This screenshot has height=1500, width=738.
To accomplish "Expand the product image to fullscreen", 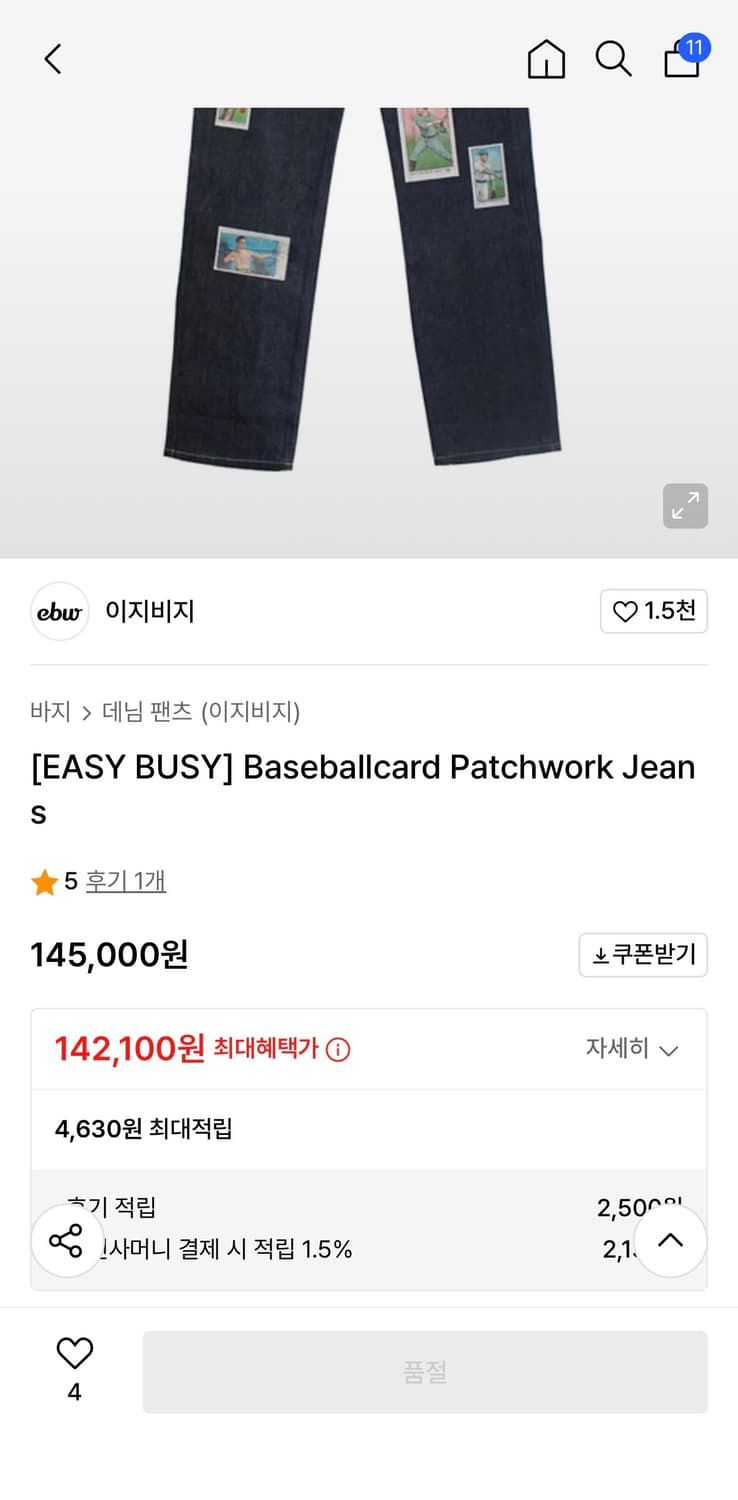I will coord(684,506).
